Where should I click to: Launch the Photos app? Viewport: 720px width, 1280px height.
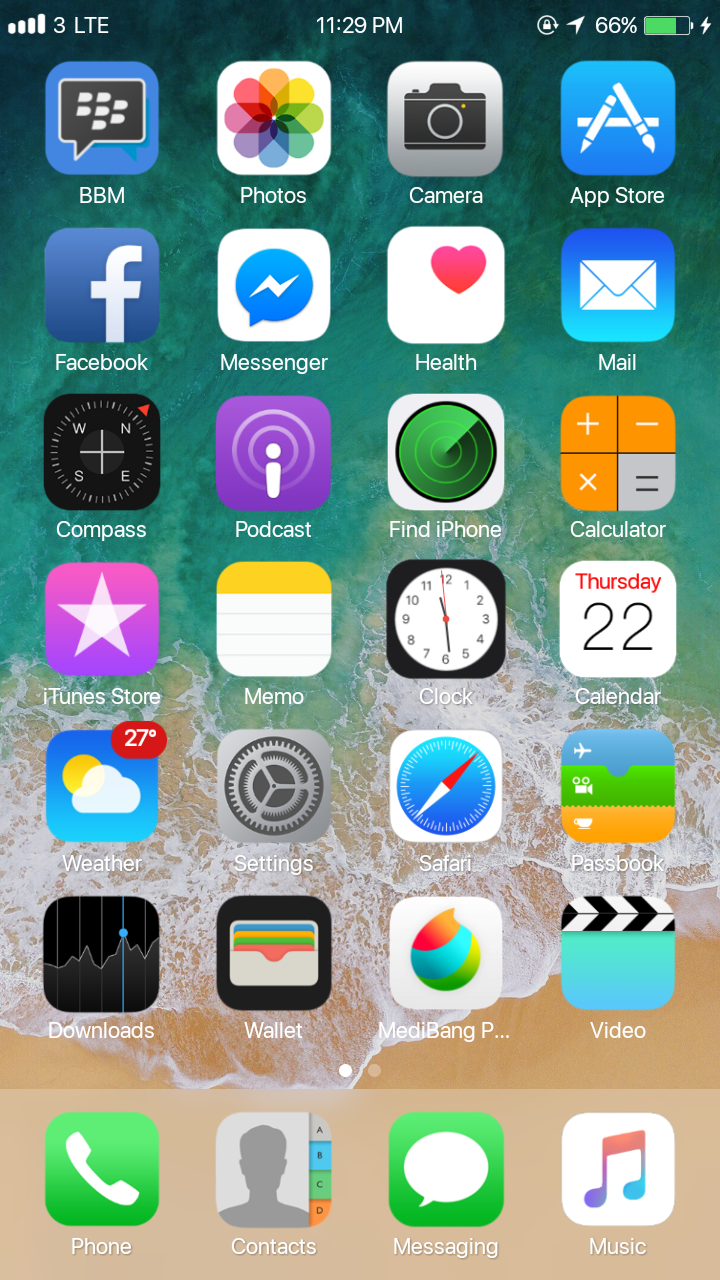(x=274, y=118)
